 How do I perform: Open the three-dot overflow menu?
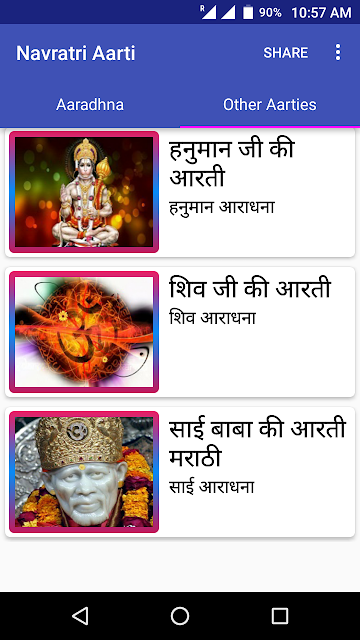click(x=338, y=53)
